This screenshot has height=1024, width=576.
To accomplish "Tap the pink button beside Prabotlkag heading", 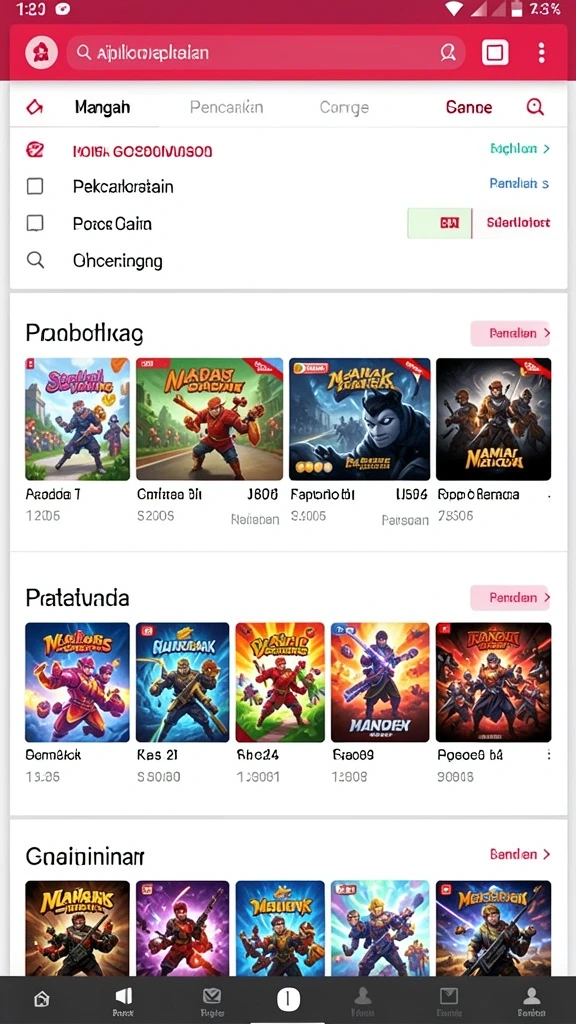I will click(511, 333).
